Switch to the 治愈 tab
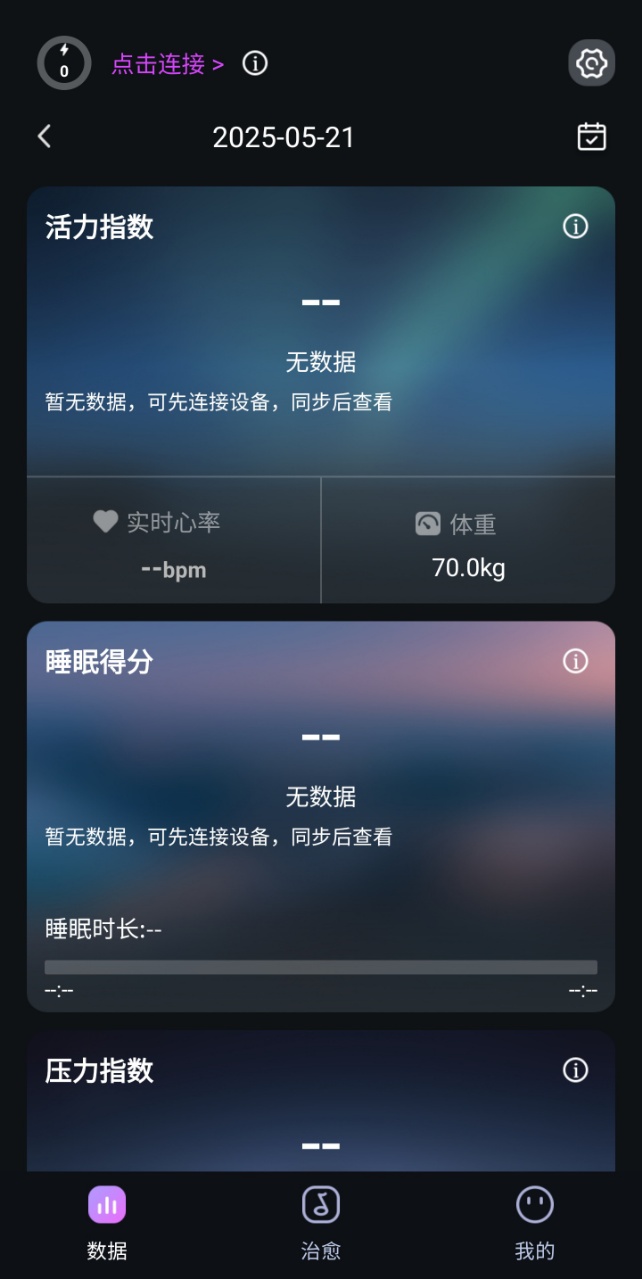The width and height of the screenshot is (642, 1279). [x=321, y=1222]
